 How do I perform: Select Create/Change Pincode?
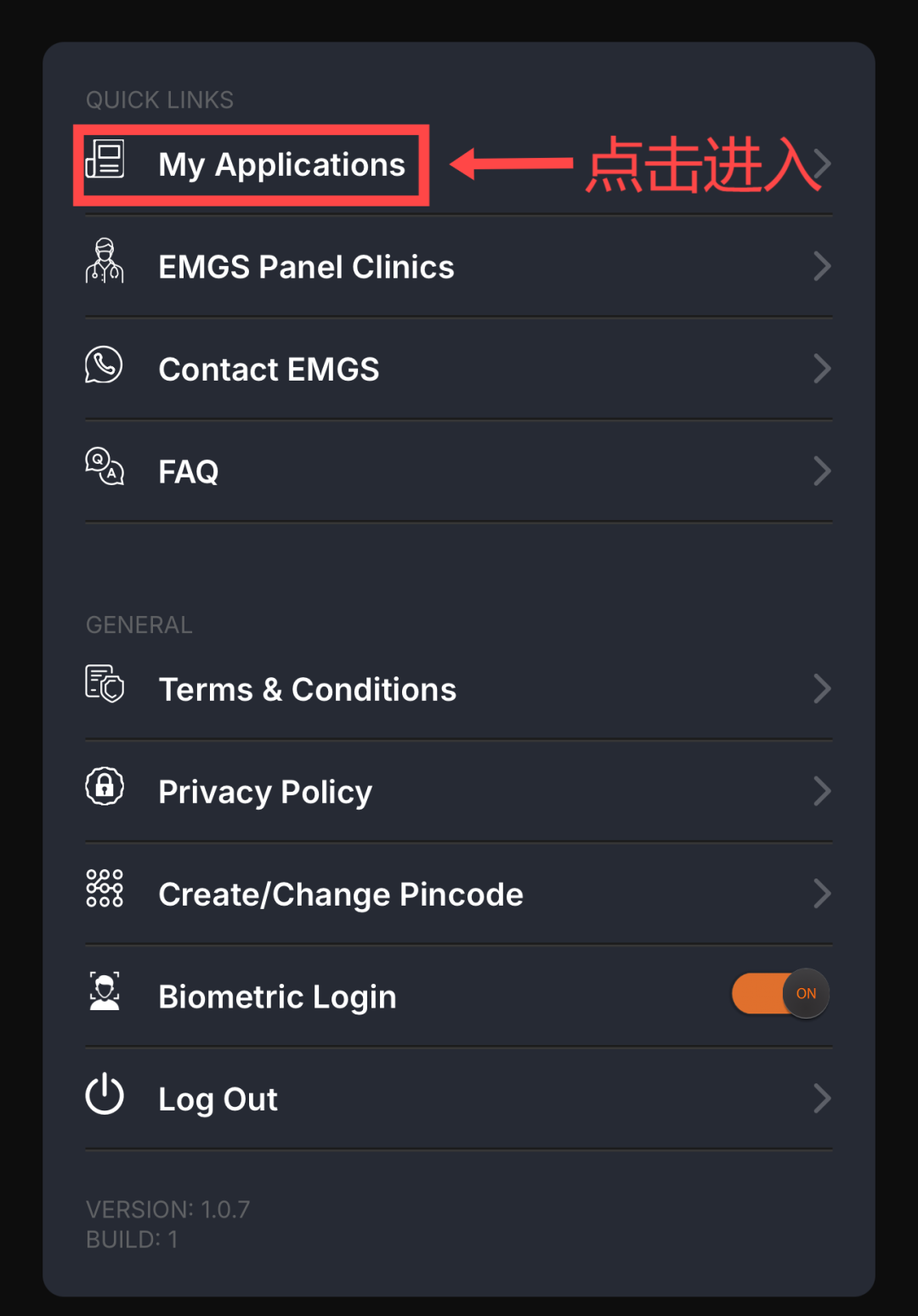(341, 895)
